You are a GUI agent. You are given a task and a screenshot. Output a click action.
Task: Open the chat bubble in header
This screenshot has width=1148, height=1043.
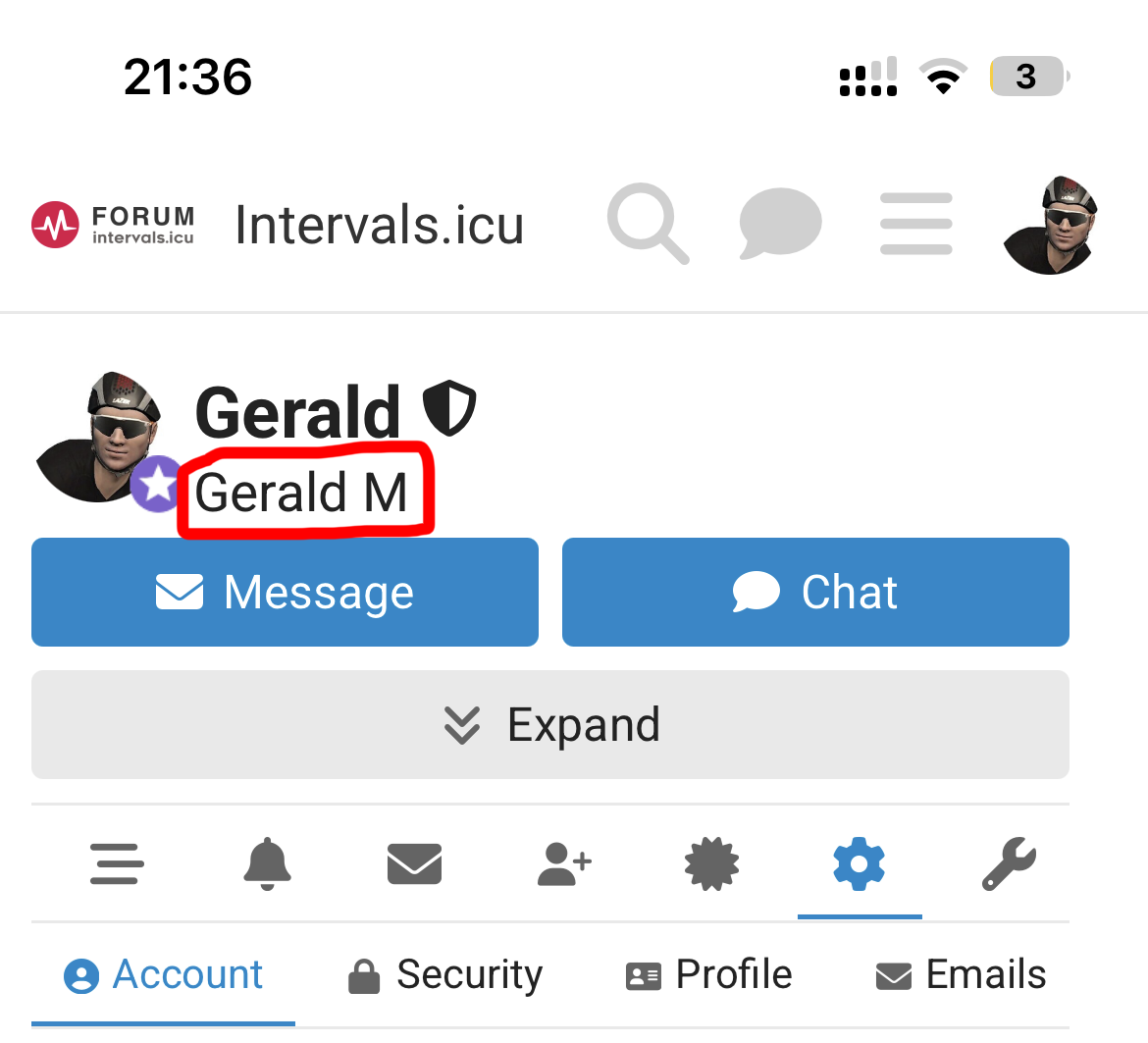[x=780, y=225]
